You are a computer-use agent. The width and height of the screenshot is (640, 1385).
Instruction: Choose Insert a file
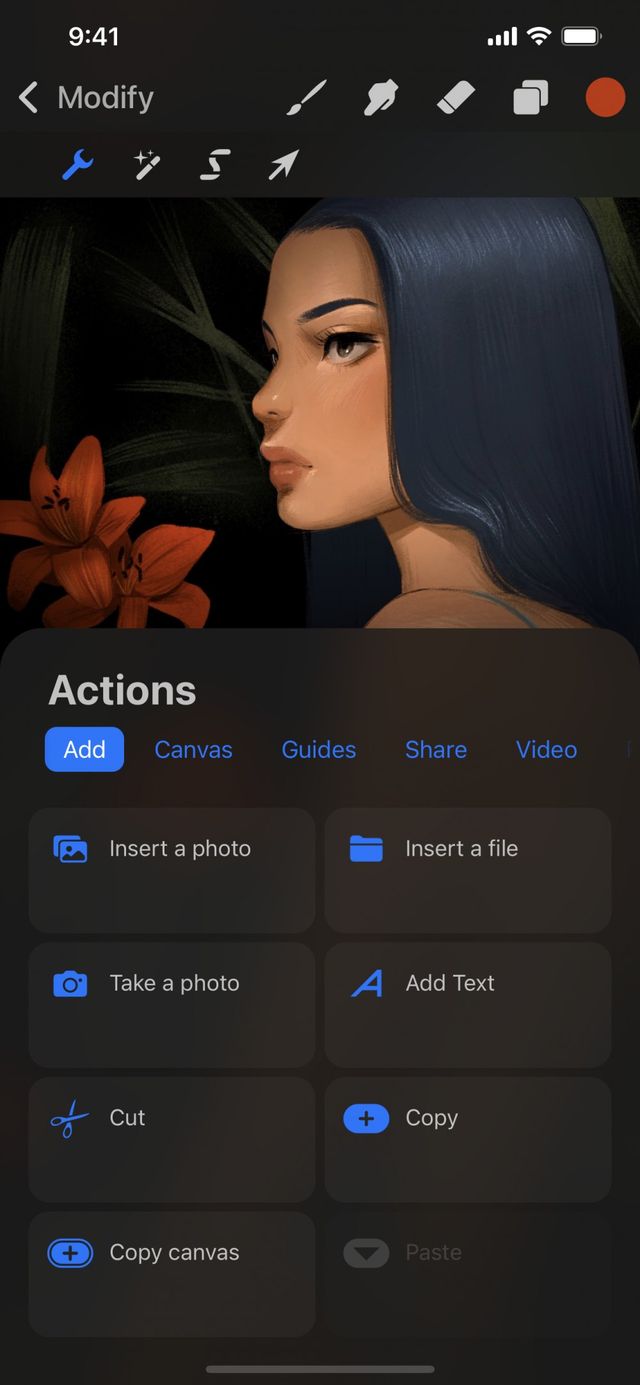[x=467, y=869]
